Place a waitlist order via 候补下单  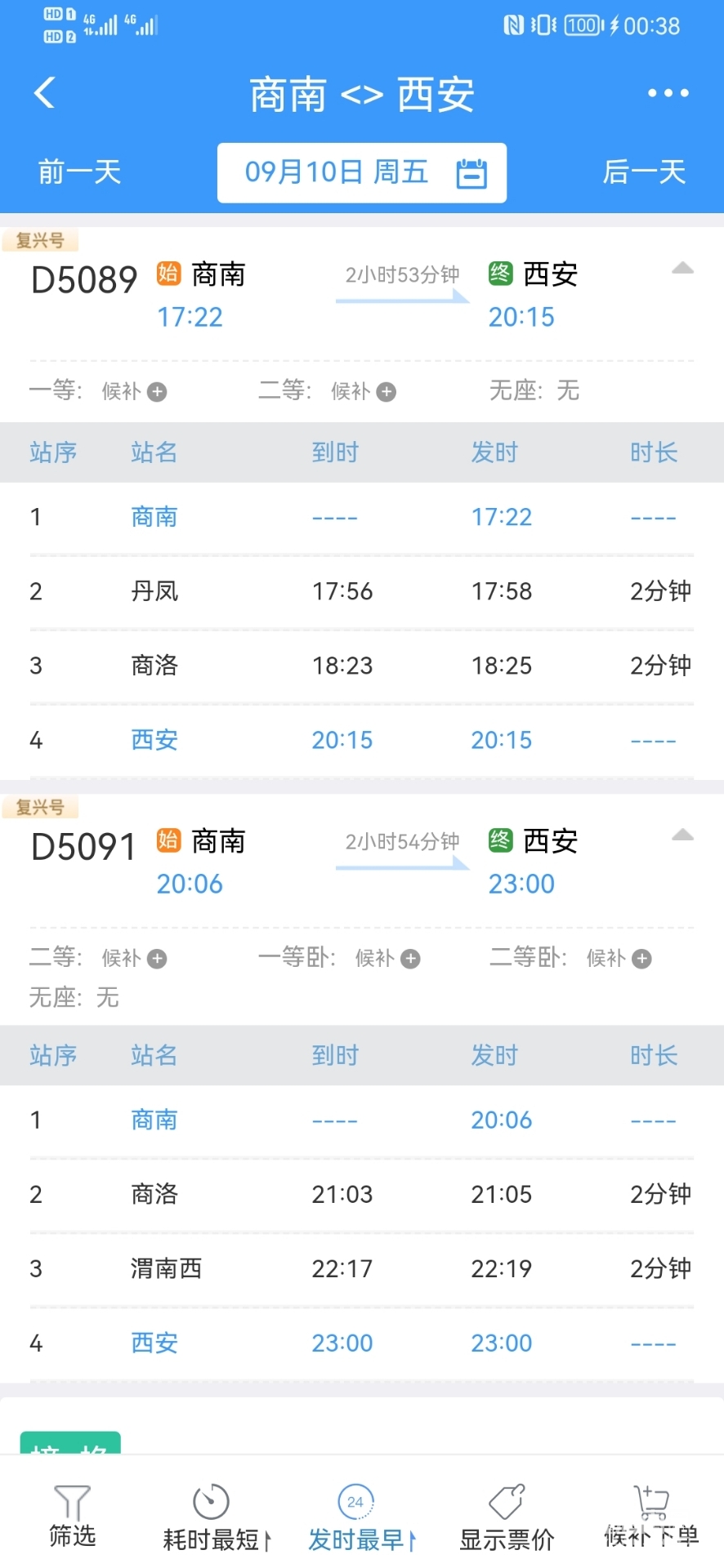click(x=651, y=1516)
